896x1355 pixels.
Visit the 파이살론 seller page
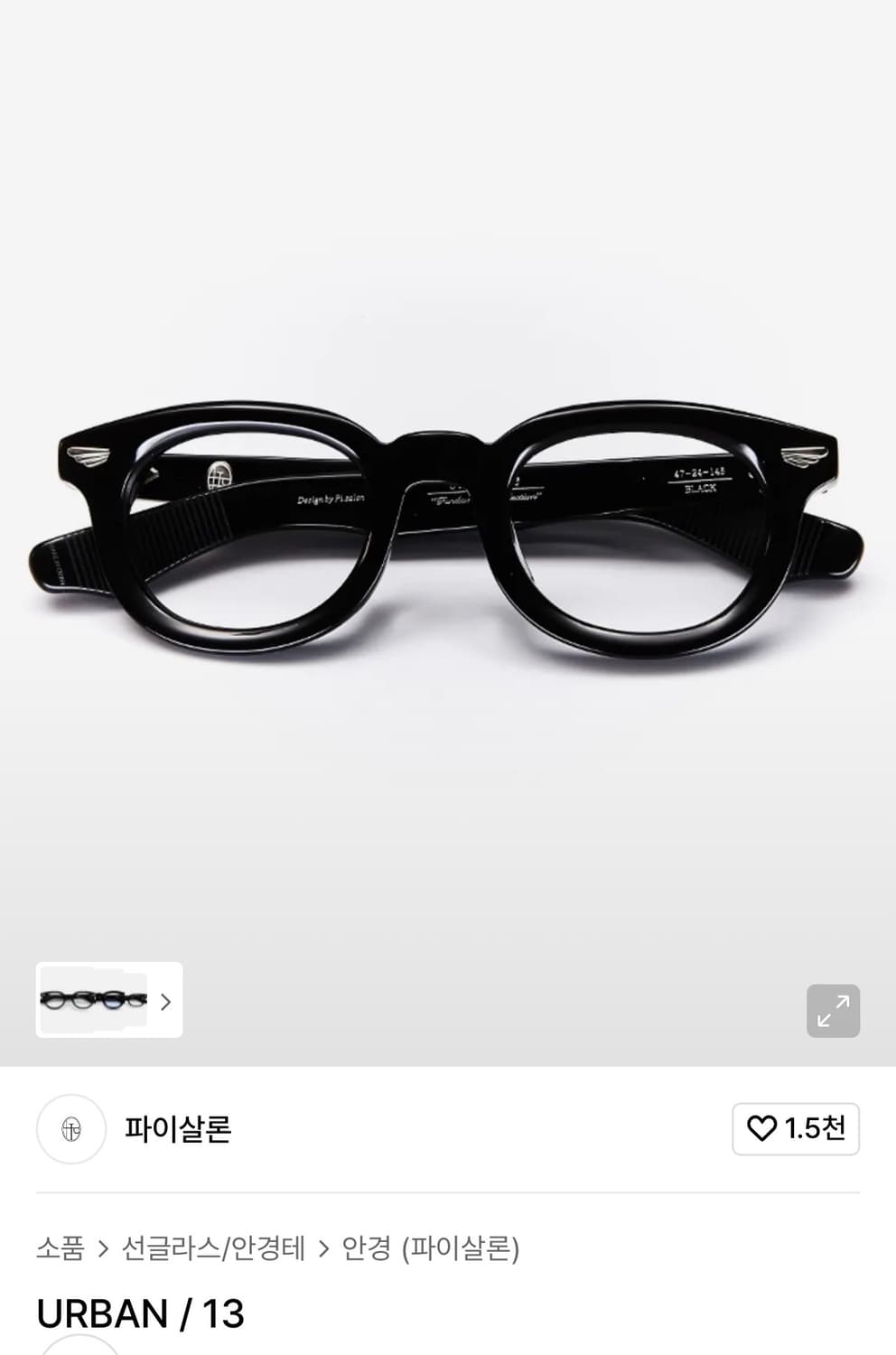[178, 1129]
